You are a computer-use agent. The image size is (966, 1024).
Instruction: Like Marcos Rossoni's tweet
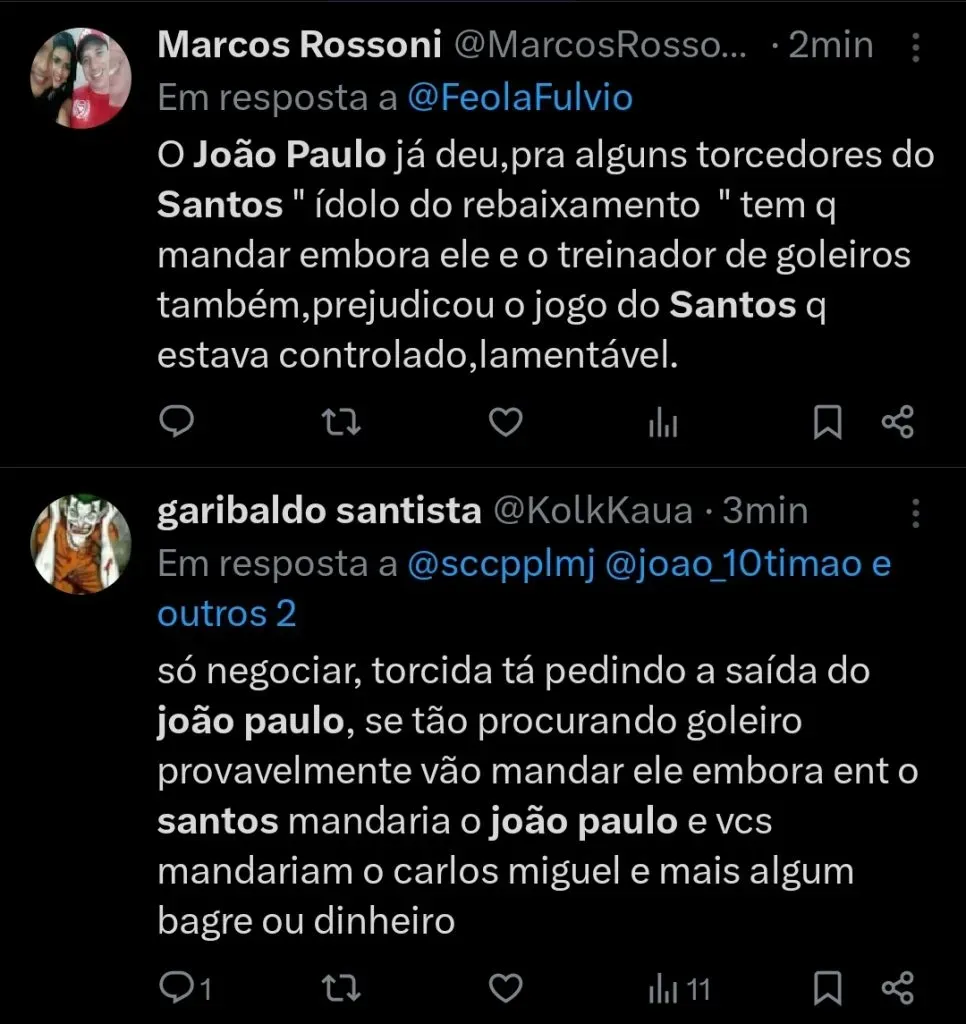(505, 422)
